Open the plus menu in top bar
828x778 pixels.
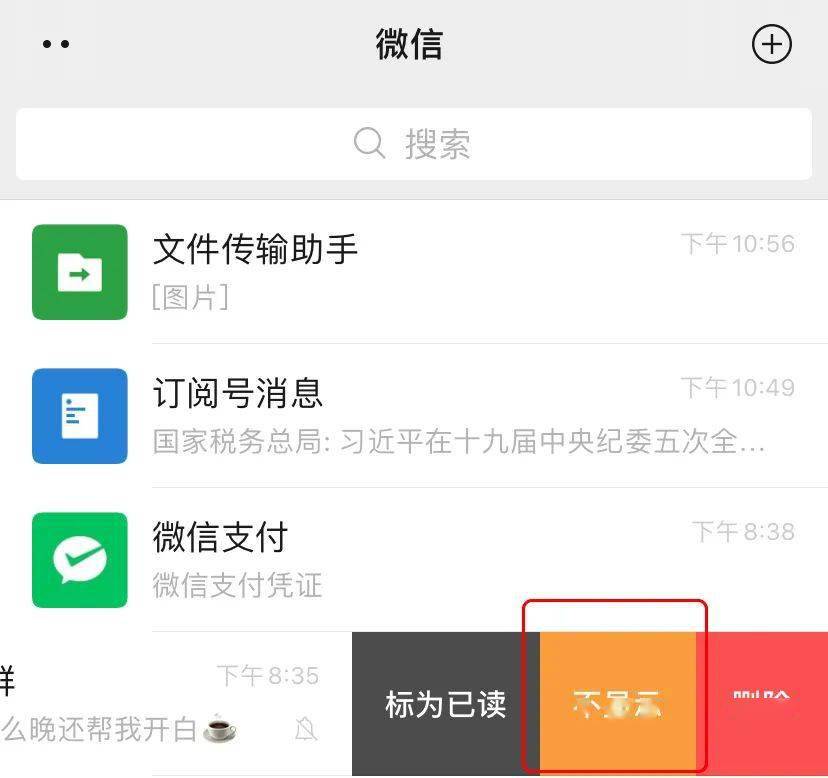pyautogui.click(x=771, y=45)
